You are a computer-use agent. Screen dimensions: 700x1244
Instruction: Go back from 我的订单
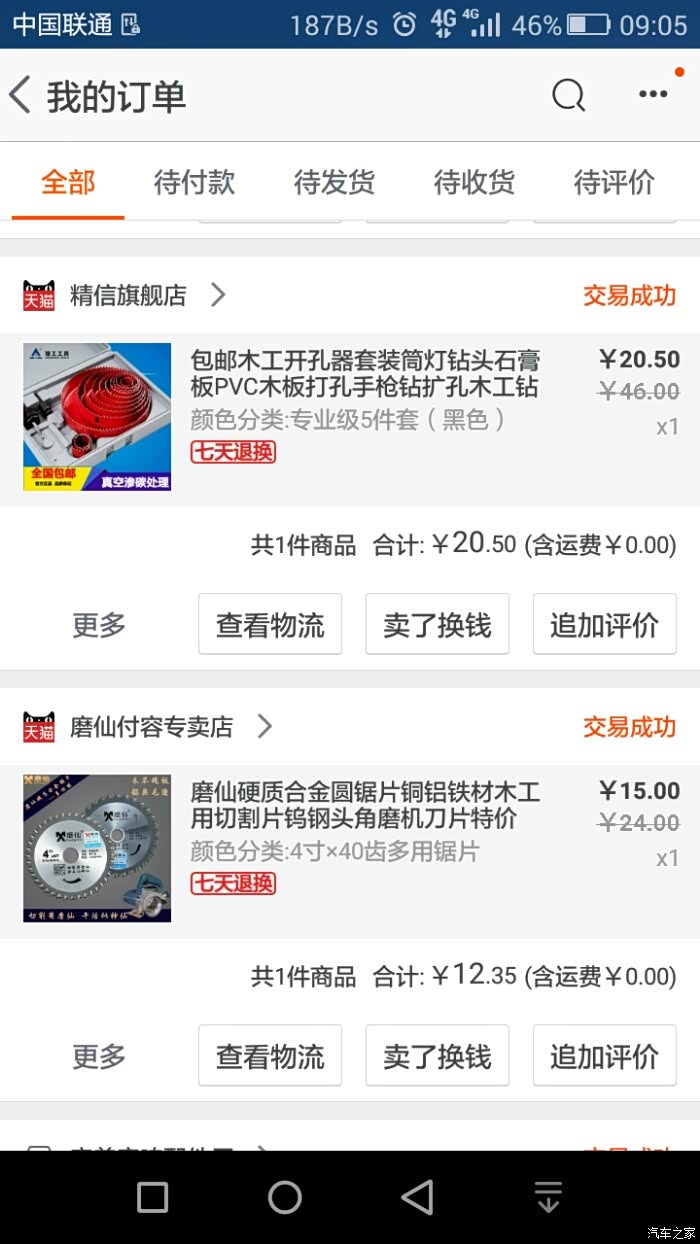pyautogui.click(x=22, y=96)
